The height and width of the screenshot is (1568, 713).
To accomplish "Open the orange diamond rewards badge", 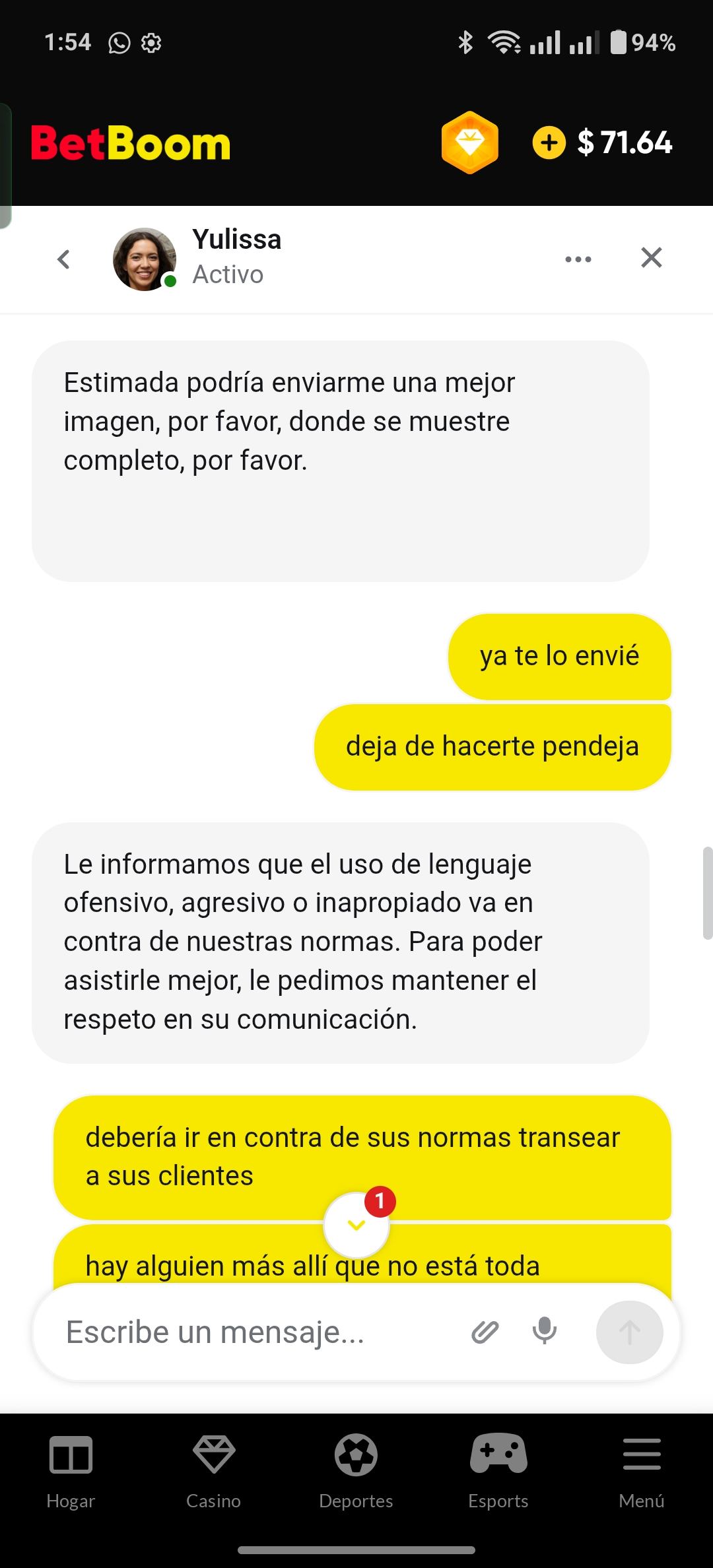I will click(x=469, y=143).
